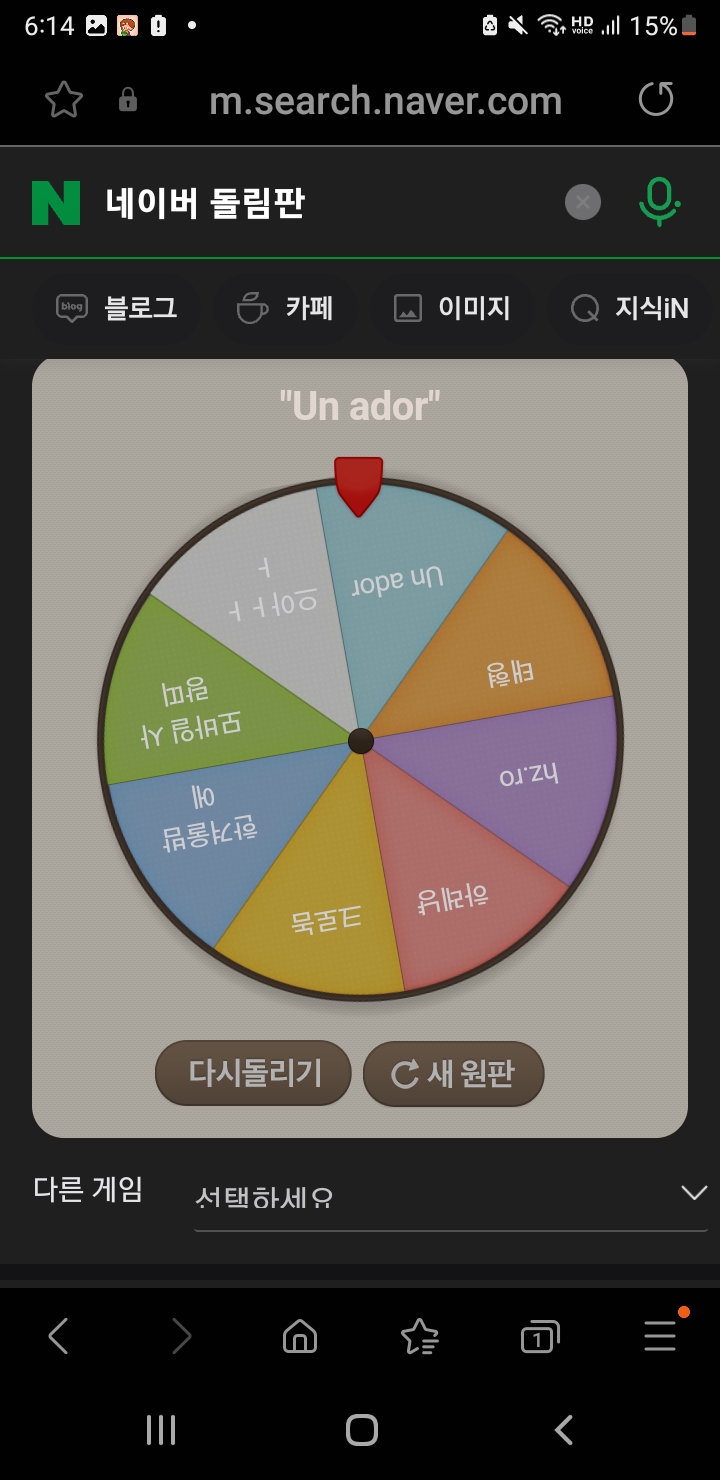Open the browser bookmarks list
The image size is (720, 1480).
[x=419, y=1336]
